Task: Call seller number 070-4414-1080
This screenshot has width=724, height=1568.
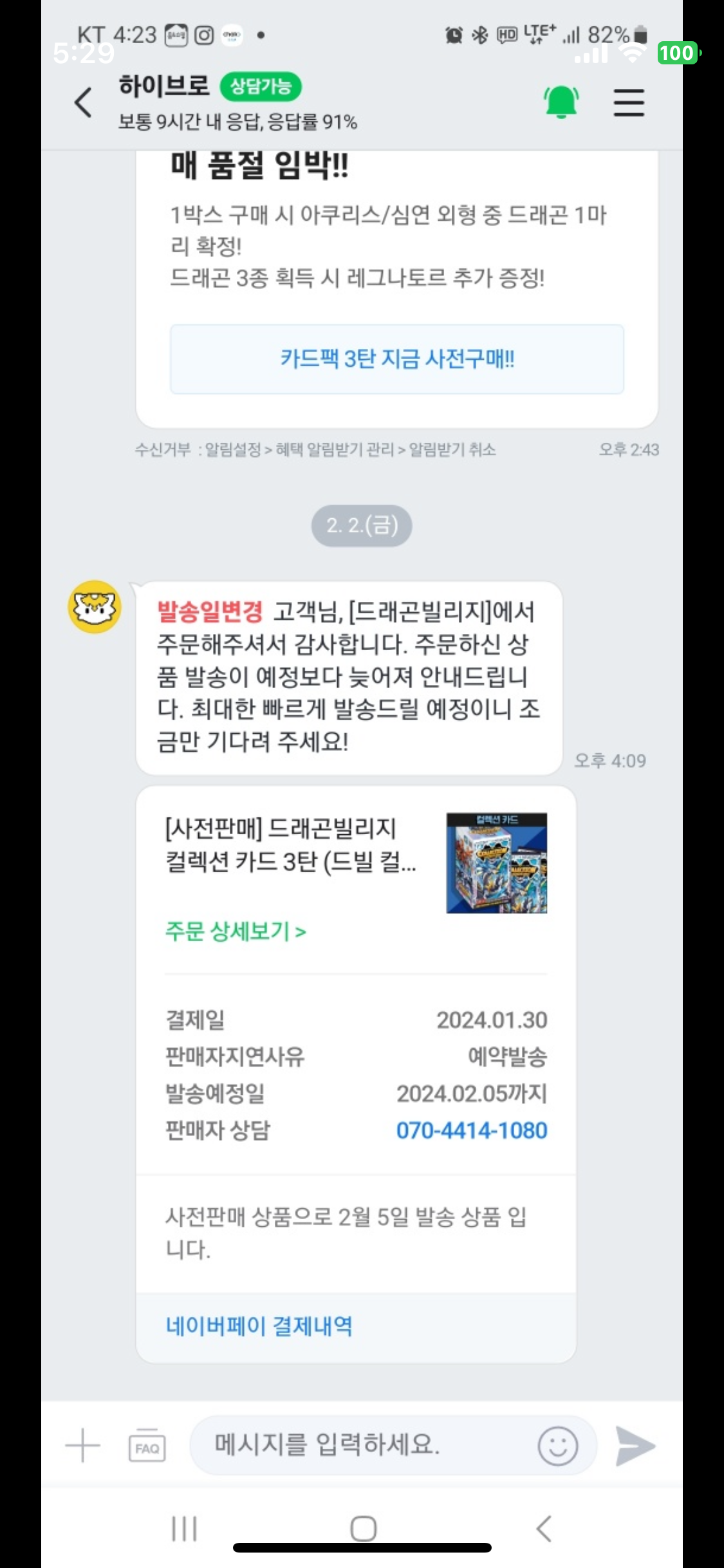Action: tap(471, 1130)
